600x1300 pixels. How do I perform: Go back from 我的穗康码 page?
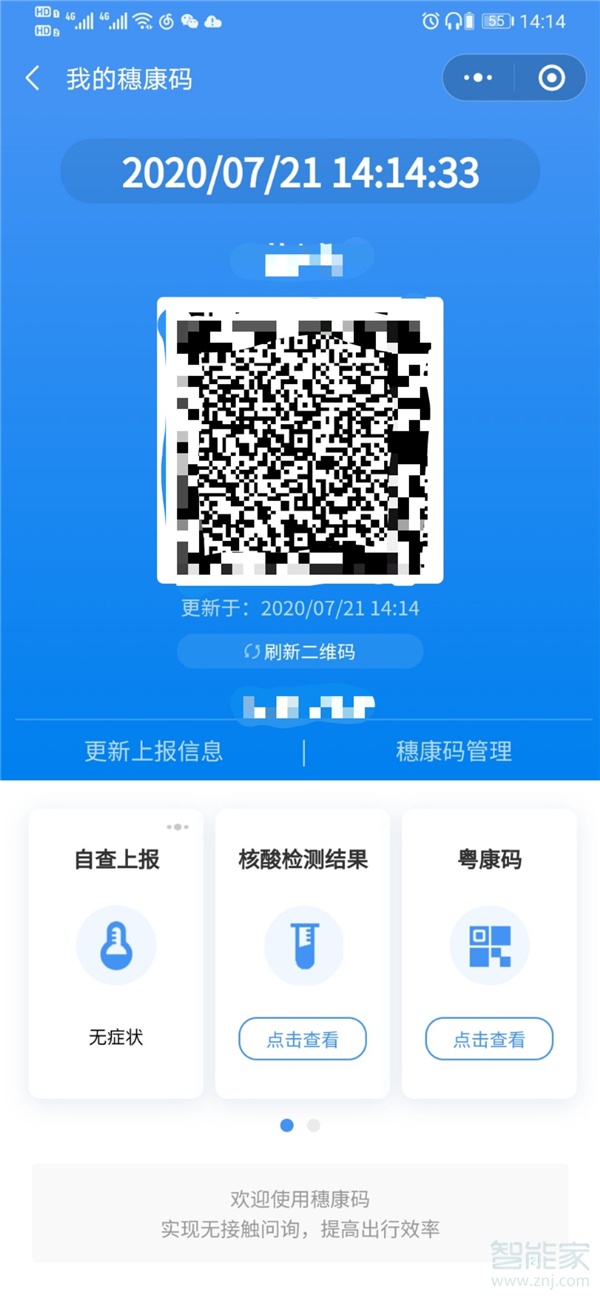click(33, 79)
